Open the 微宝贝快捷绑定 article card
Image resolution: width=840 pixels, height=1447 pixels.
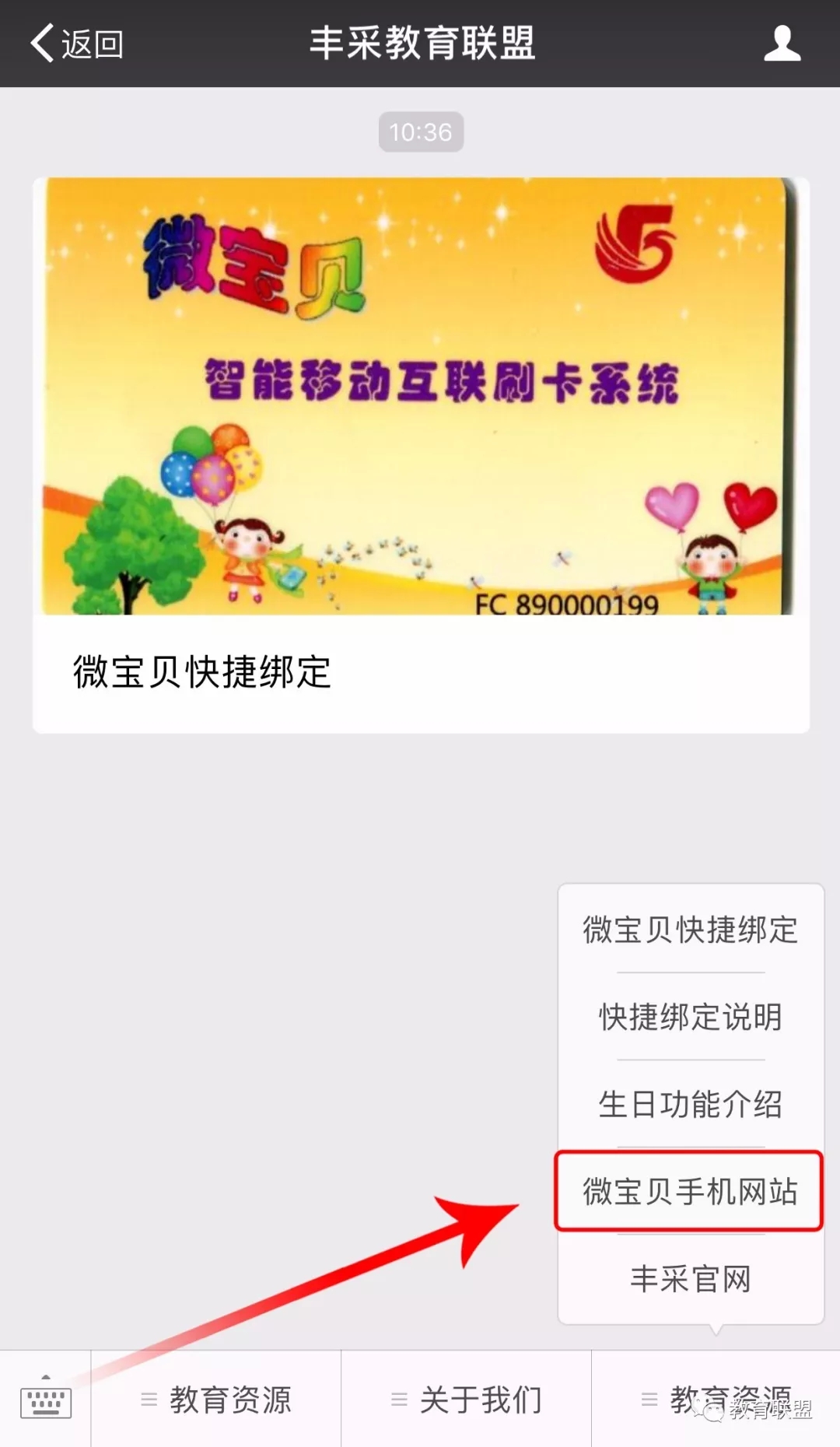420,455
